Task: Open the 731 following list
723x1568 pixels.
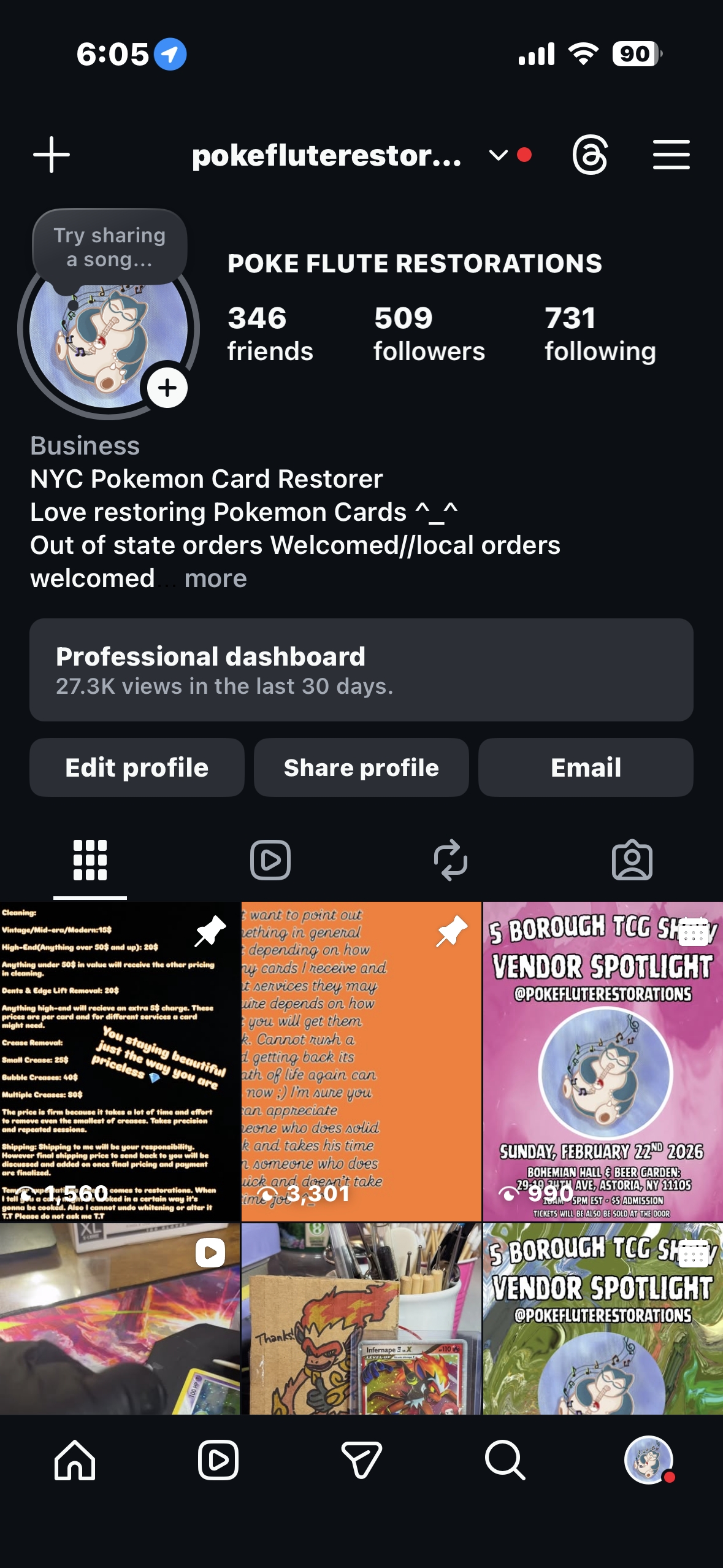Action: tap(600, 334)
